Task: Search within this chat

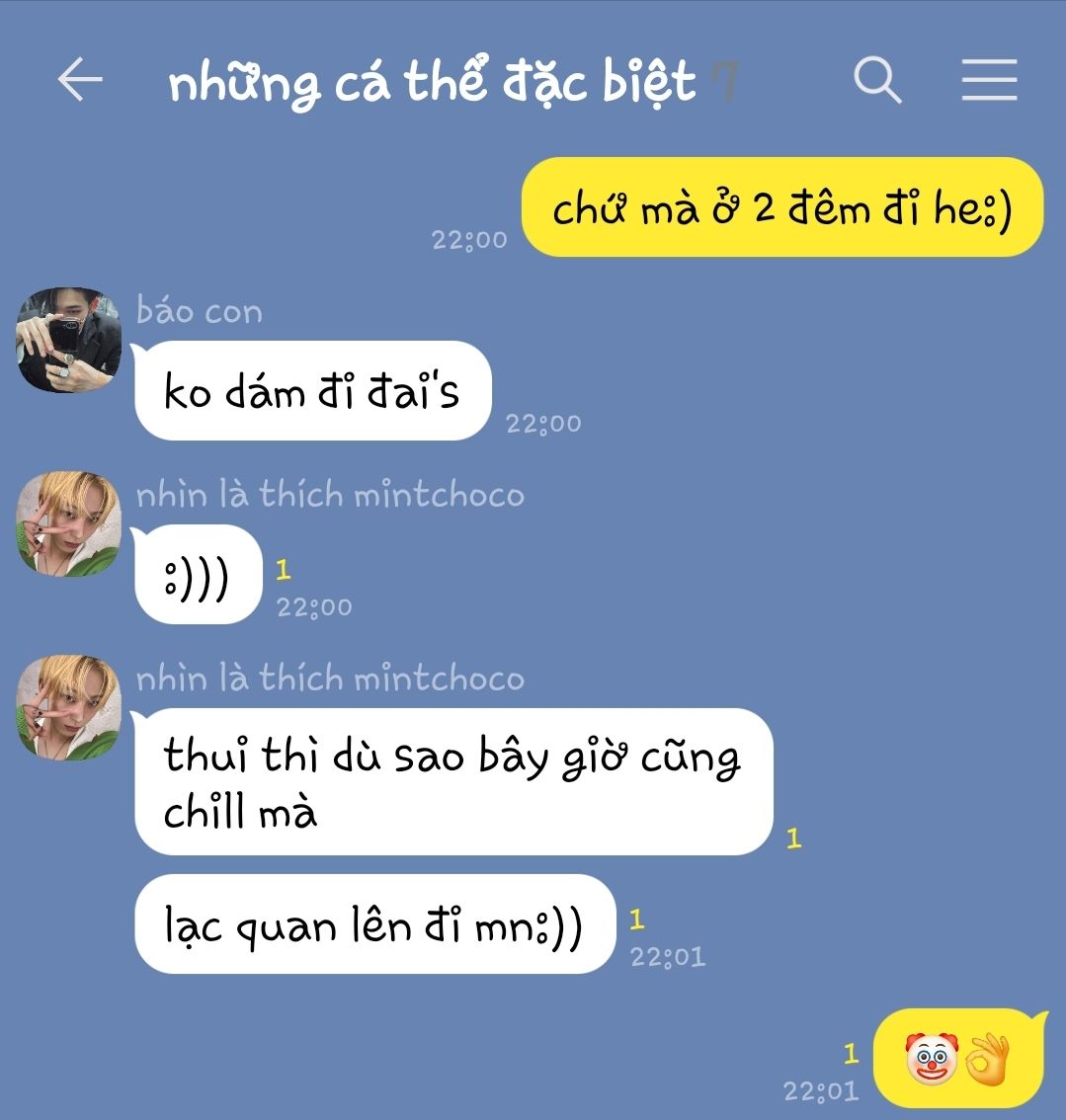Action: point(877,80)
